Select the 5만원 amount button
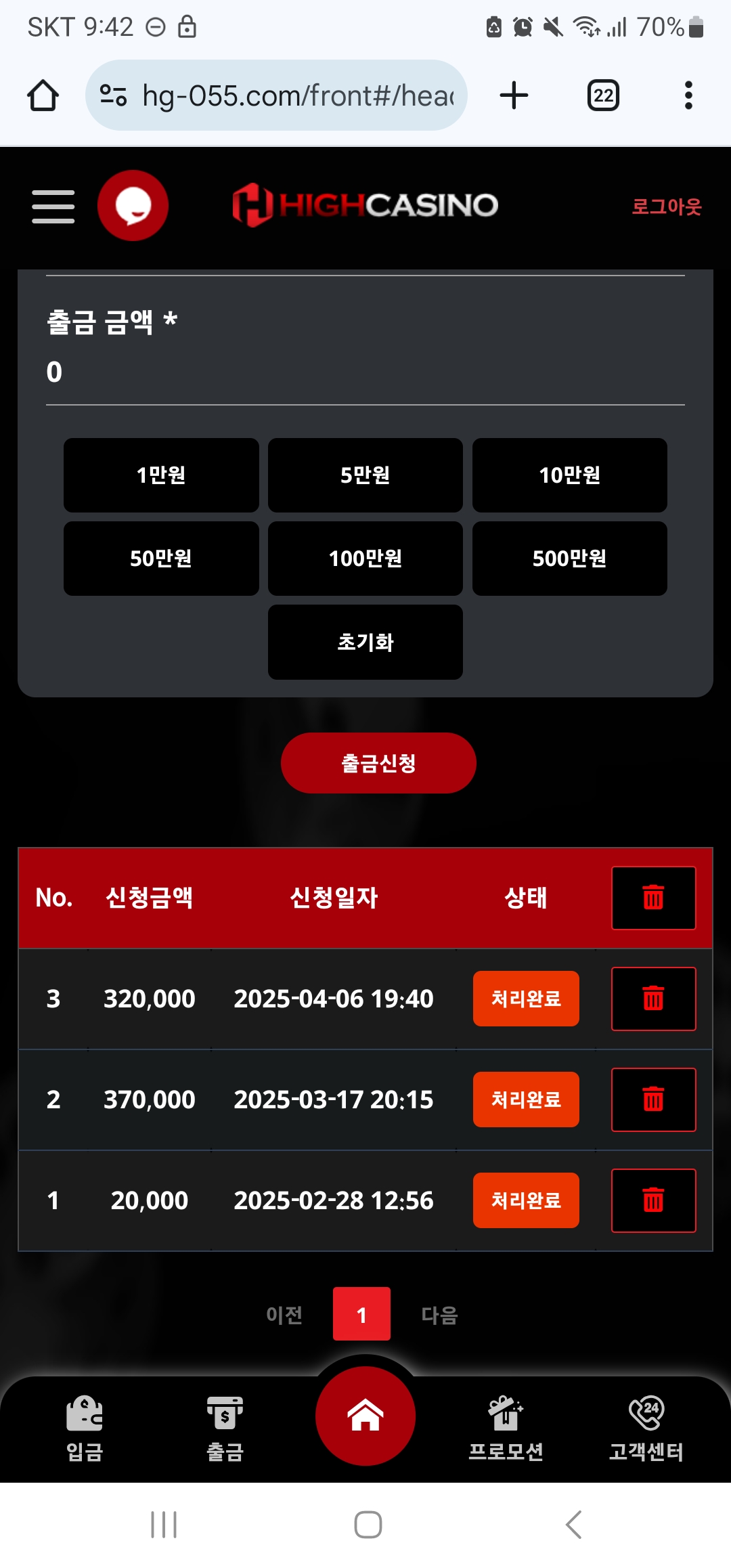Screen dimensions: 731x1568 [365, 475]
